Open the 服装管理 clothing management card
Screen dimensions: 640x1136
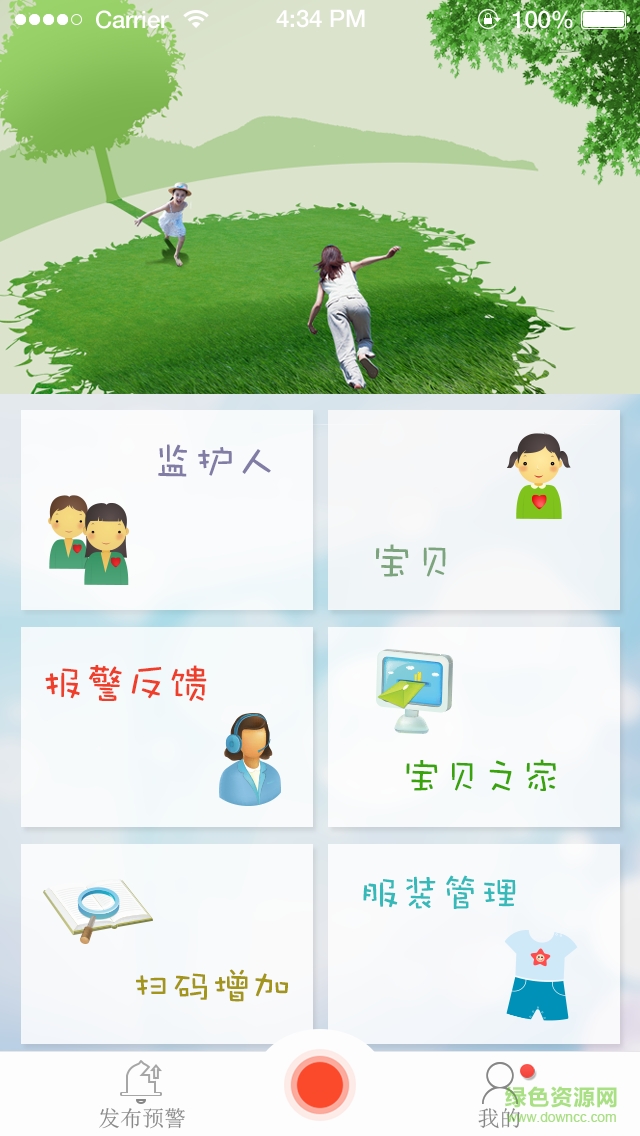pos(474,944)
